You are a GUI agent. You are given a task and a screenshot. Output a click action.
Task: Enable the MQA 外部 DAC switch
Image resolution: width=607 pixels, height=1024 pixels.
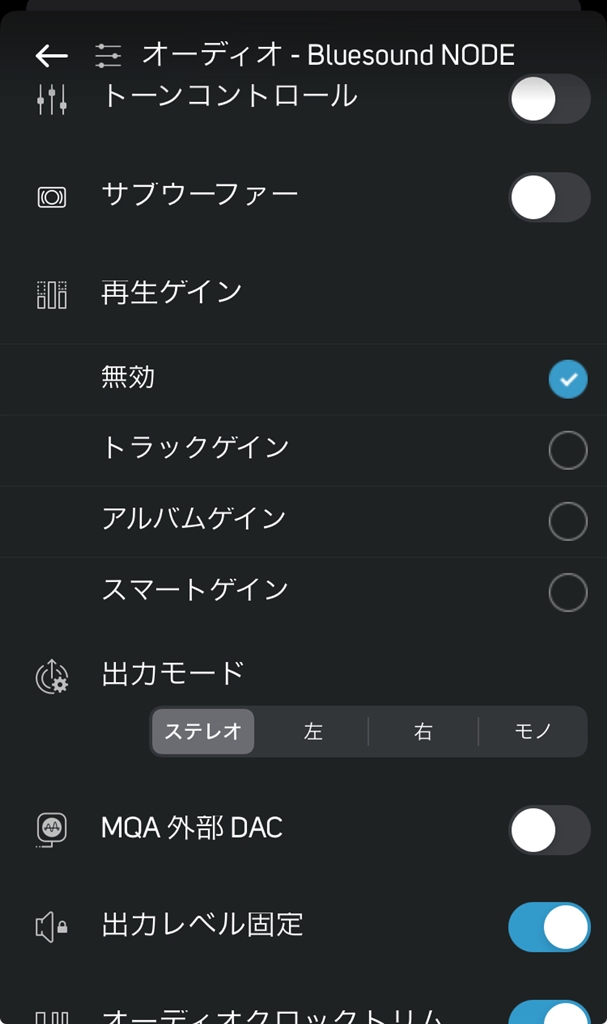pos(550,830)
